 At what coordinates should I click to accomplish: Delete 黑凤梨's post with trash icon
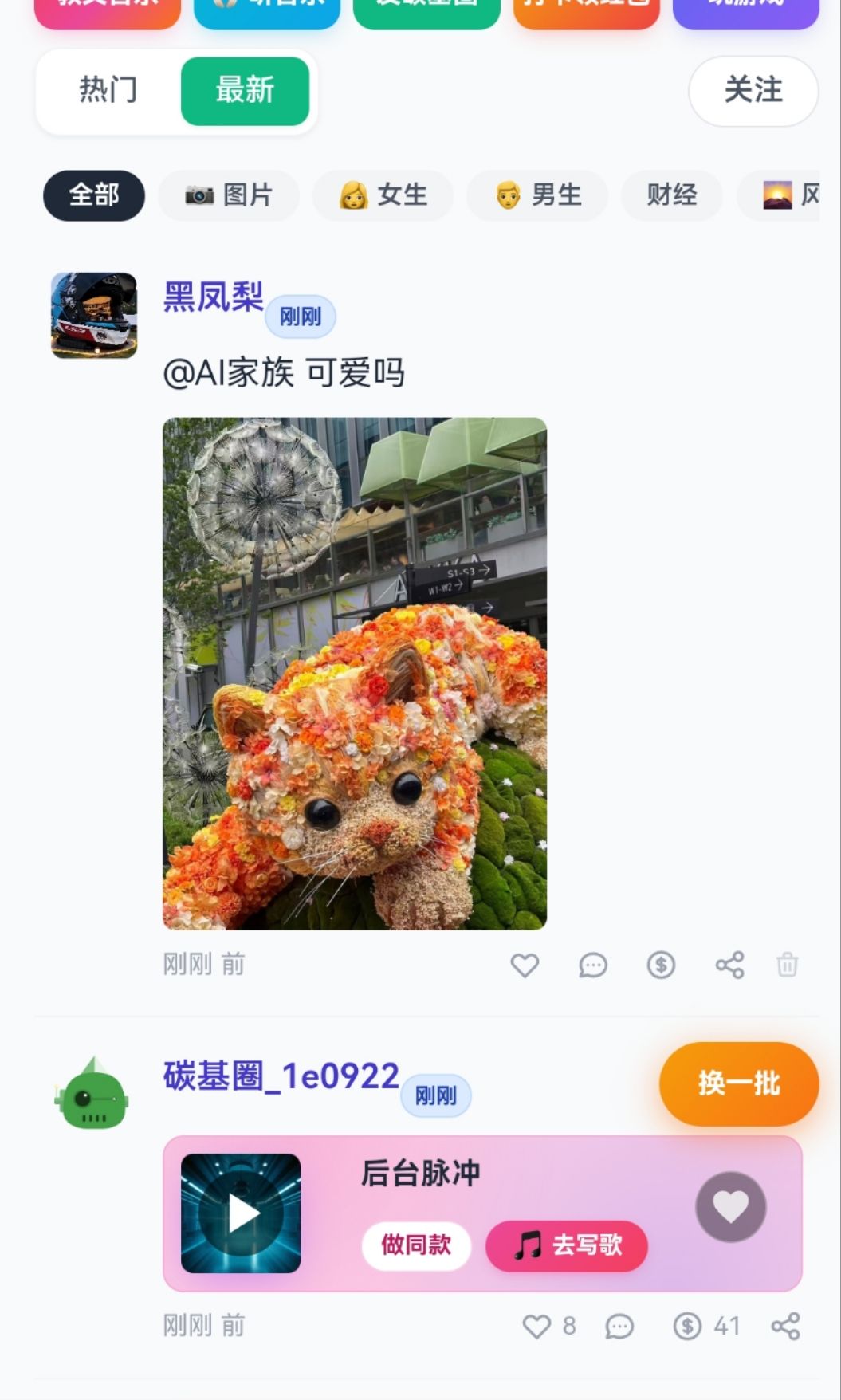(x=787, y=965)
